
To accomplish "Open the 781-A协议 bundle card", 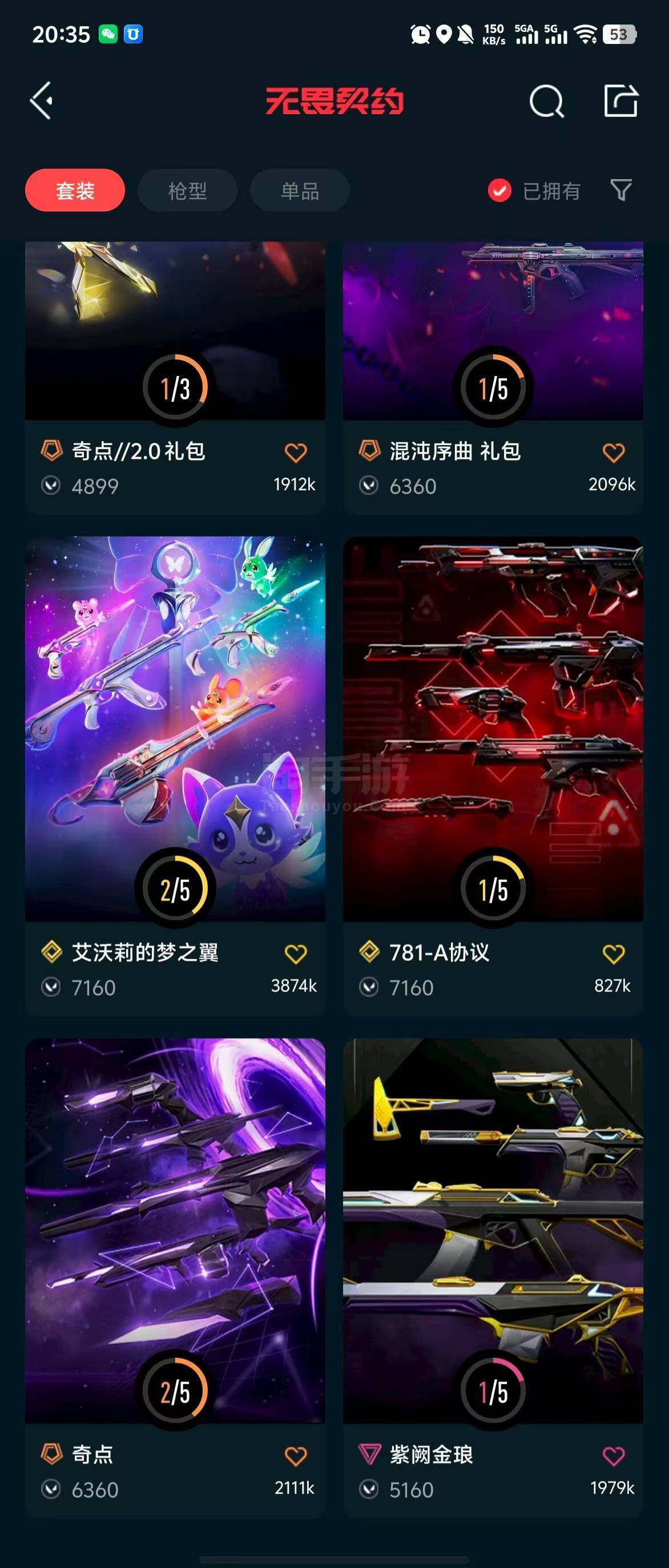I will 493,730.
